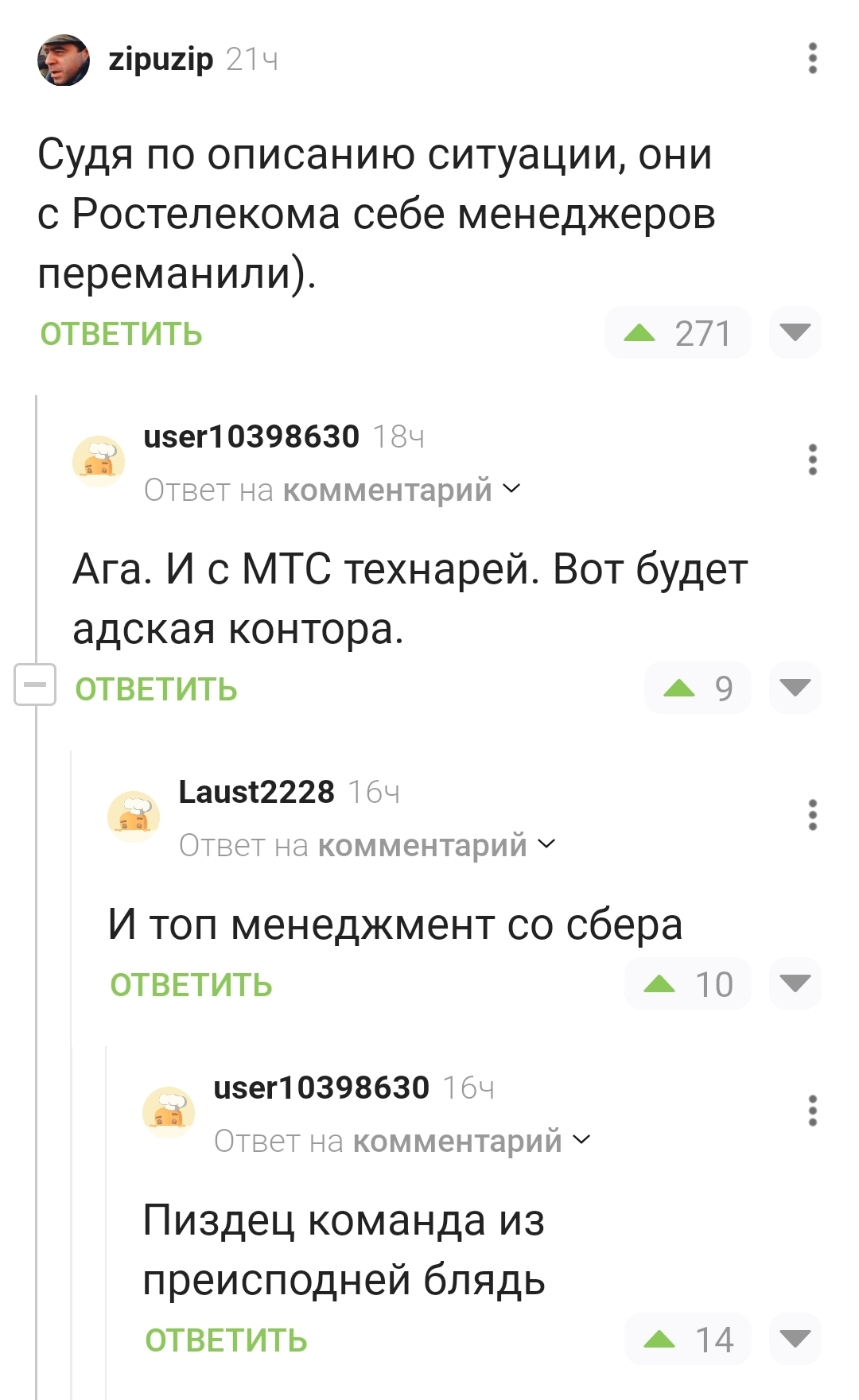Open overflow menu on zipuzip's comment
The width and height of the screenshot is (859, 1400).
coord(812,59)
